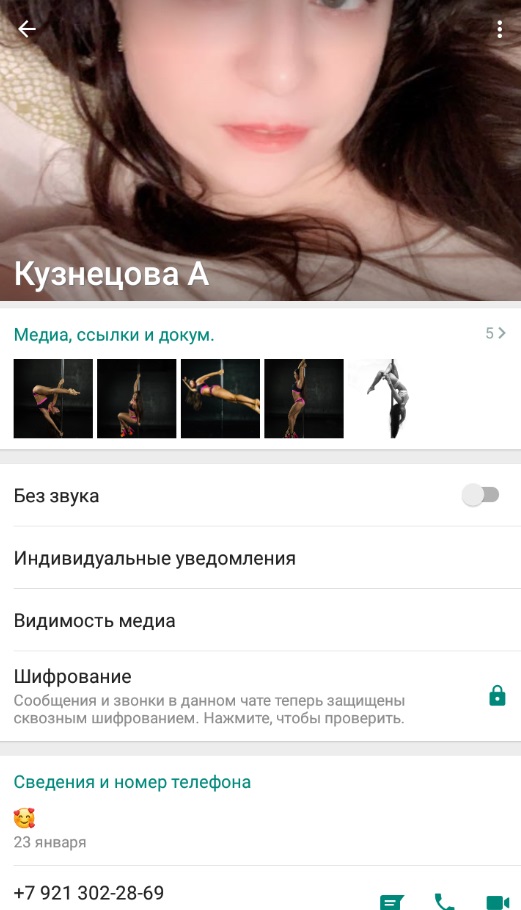
Task: Go back using the arrow icon
Action: pos(27,28)
